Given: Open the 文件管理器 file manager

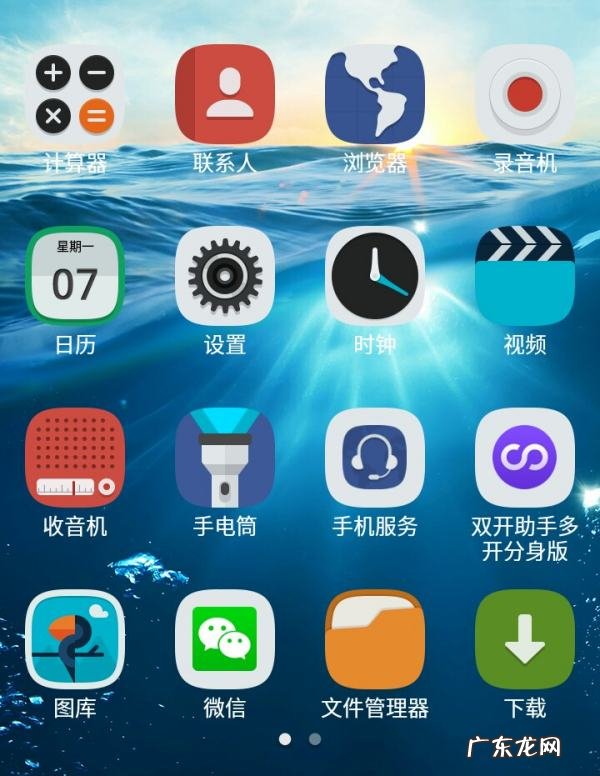Looking at the screenshot, I should (375, 640).
